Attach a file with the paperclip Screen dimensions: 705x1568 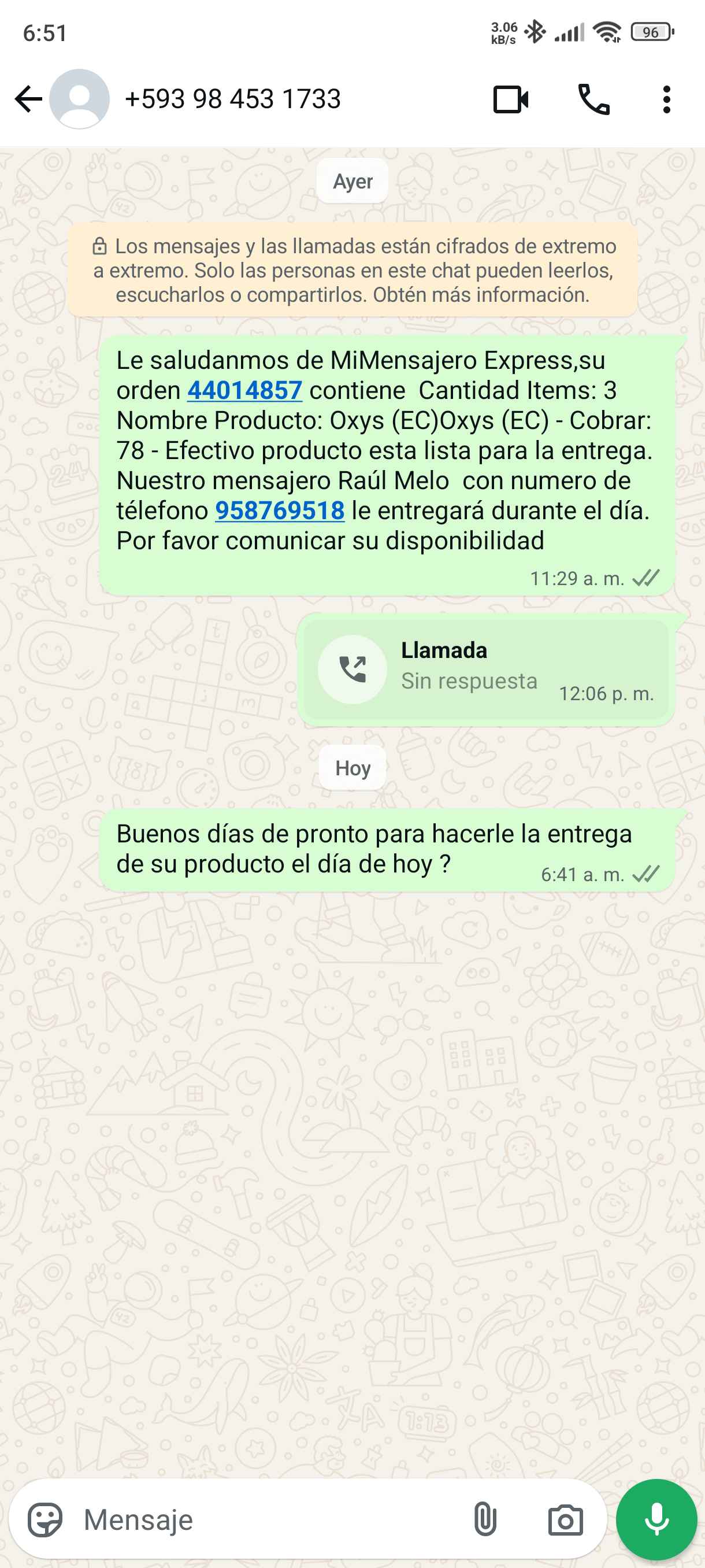(485, 1520)
